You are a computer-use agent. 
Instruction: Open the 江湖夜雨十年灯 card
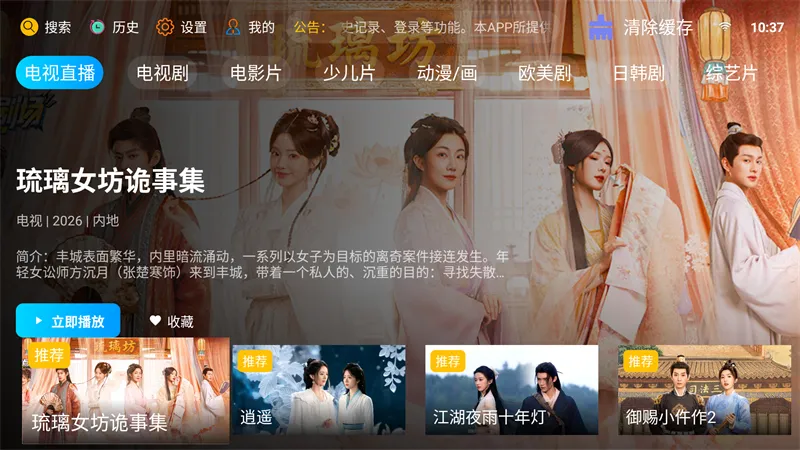[511, 390]
